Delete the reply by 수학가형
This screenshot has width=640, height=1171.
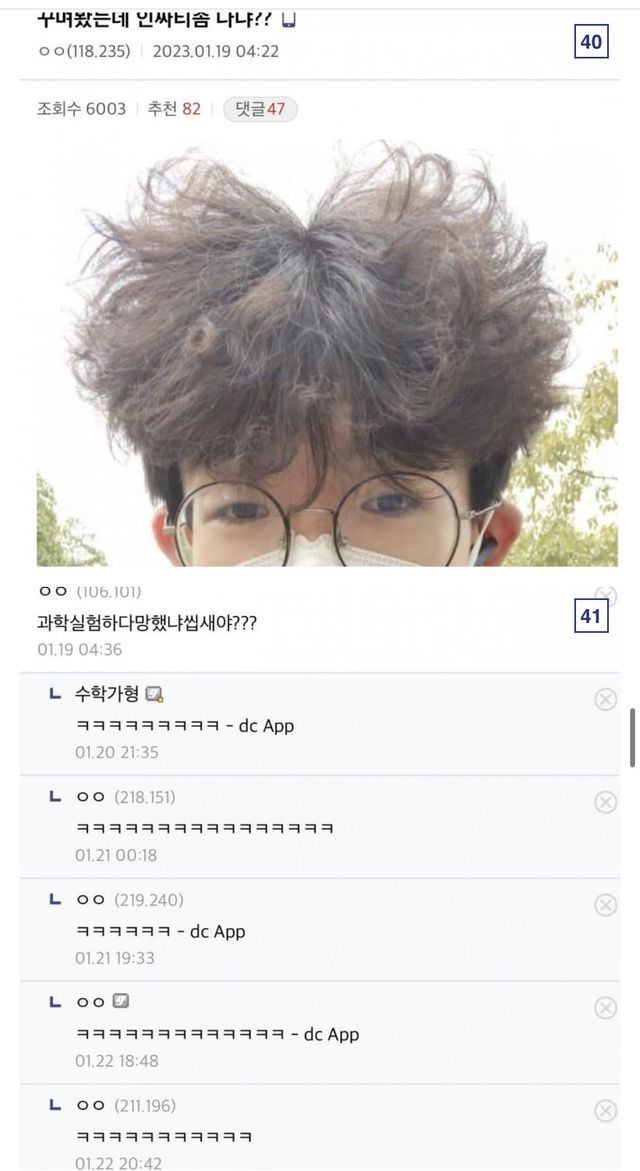click(x=605, y=699)
